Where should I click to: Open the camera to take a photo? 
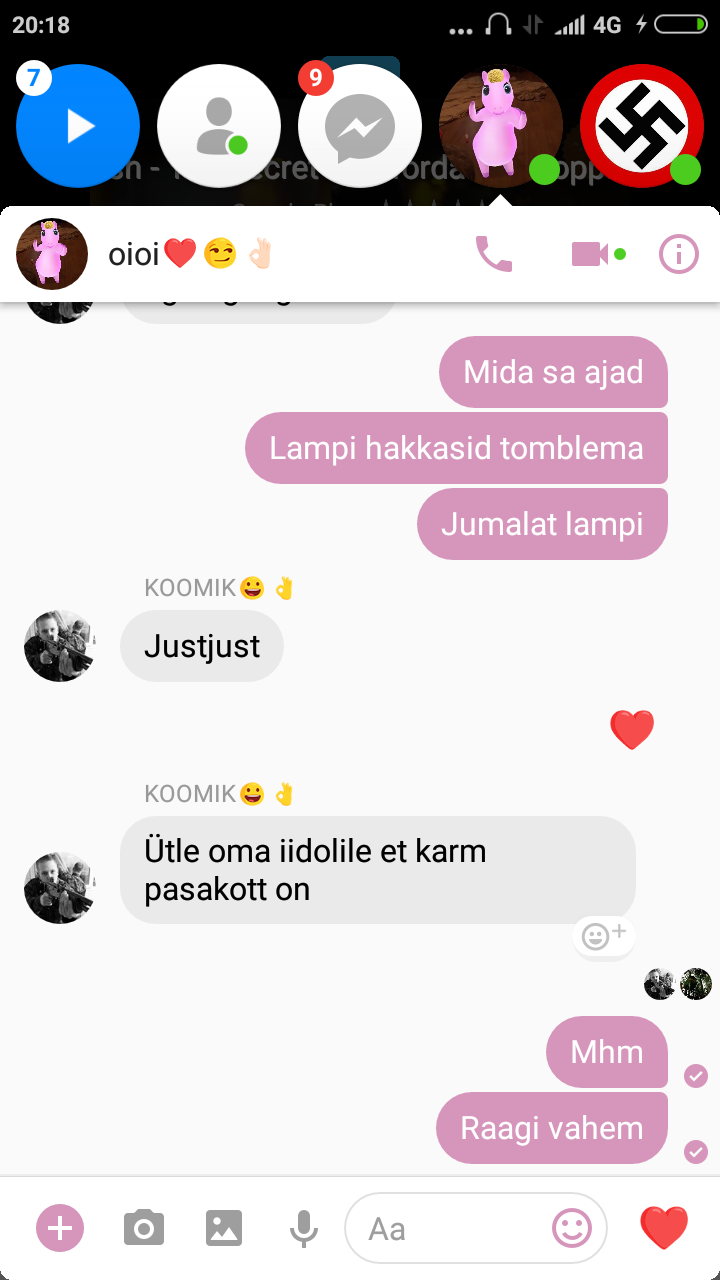144,1228
